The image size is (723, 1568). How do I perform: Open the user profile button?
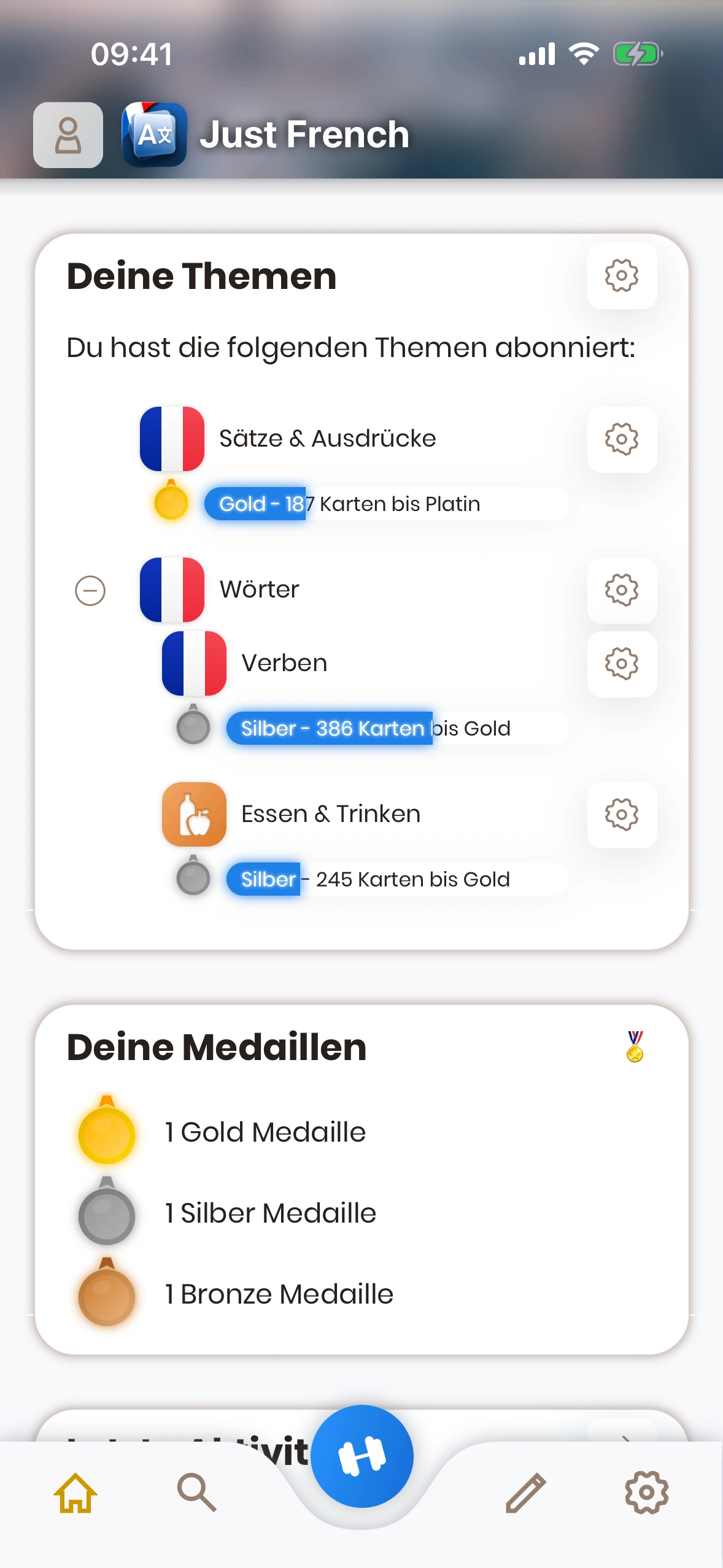[68, 135]
